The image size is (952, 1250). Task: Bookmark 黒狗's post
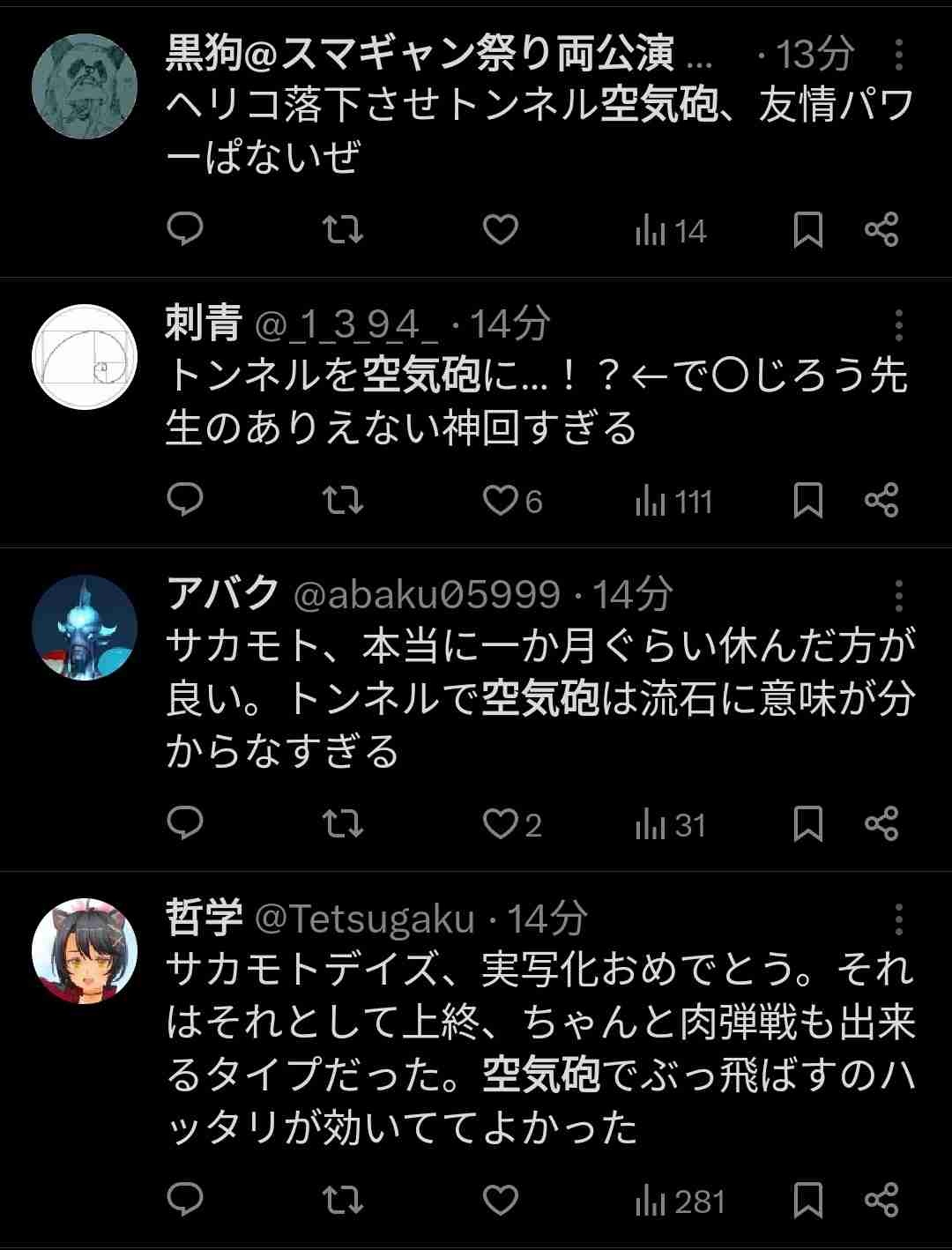click(807, 230)
